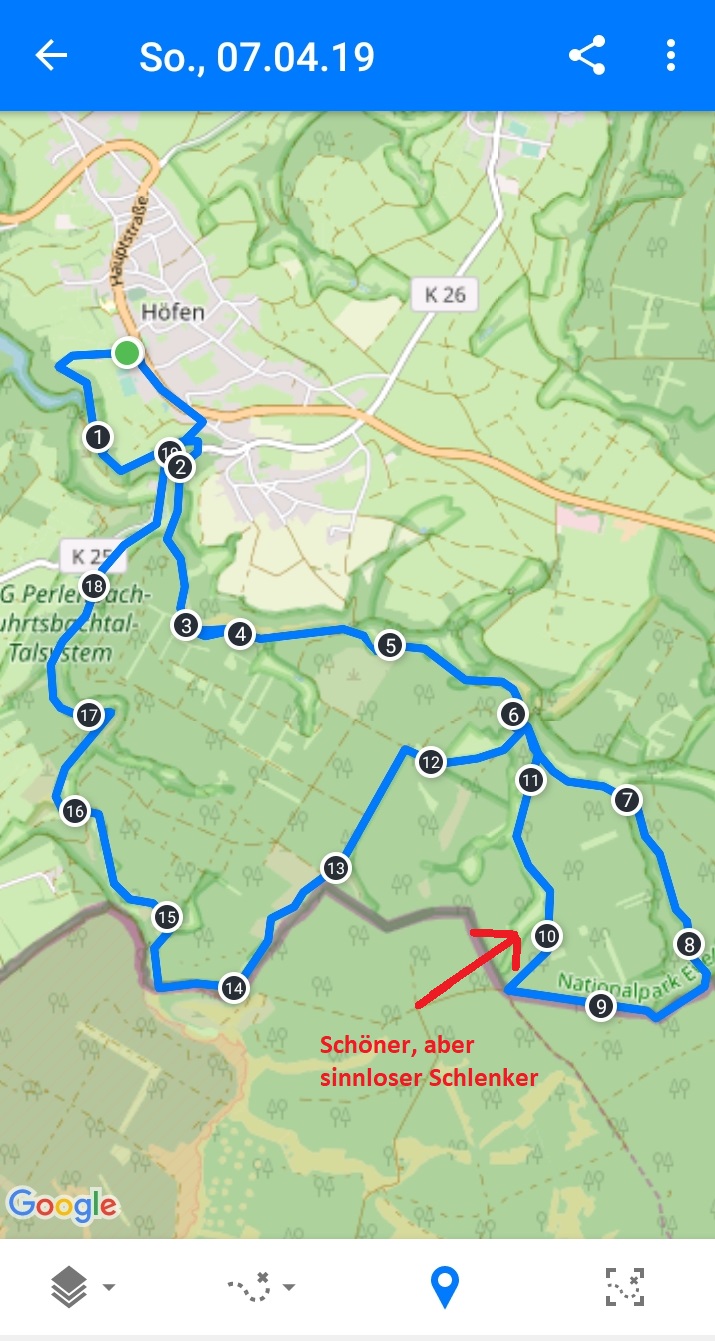
Task: Select kilometer marker 10 on the route
Action: click(x=546, y=936)
